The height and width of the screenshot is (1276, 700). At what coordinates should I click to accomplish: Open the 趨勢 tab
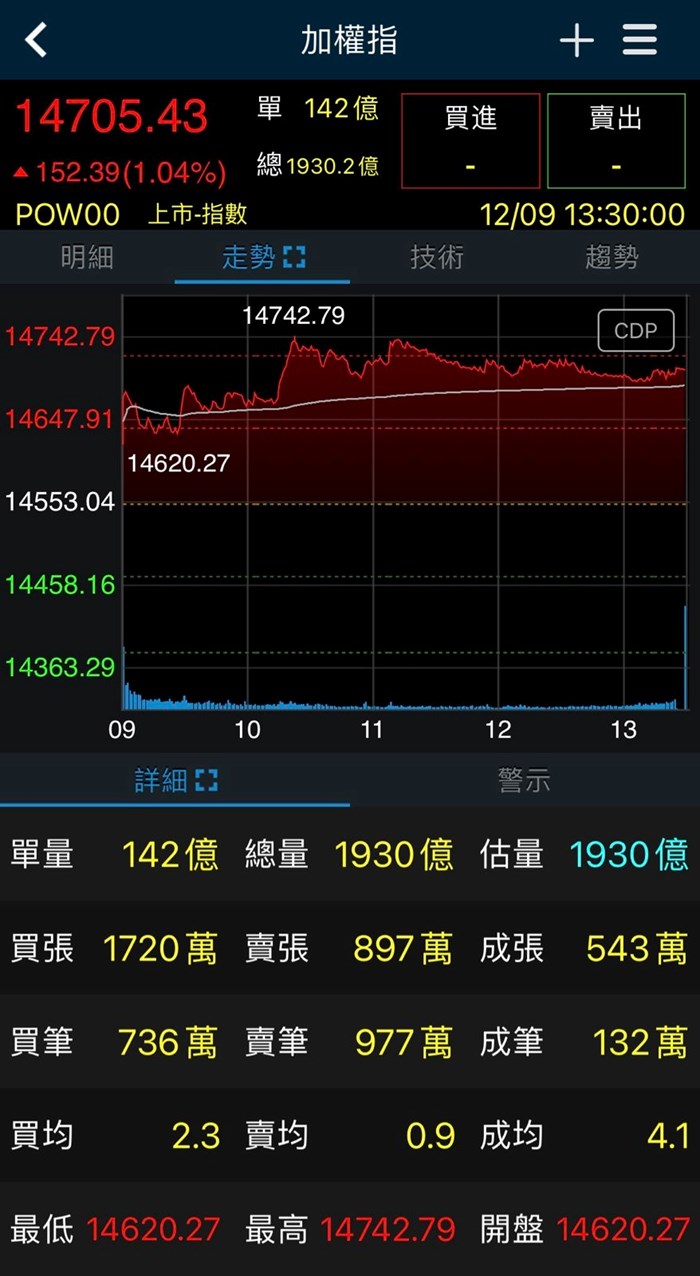[611, 258]
